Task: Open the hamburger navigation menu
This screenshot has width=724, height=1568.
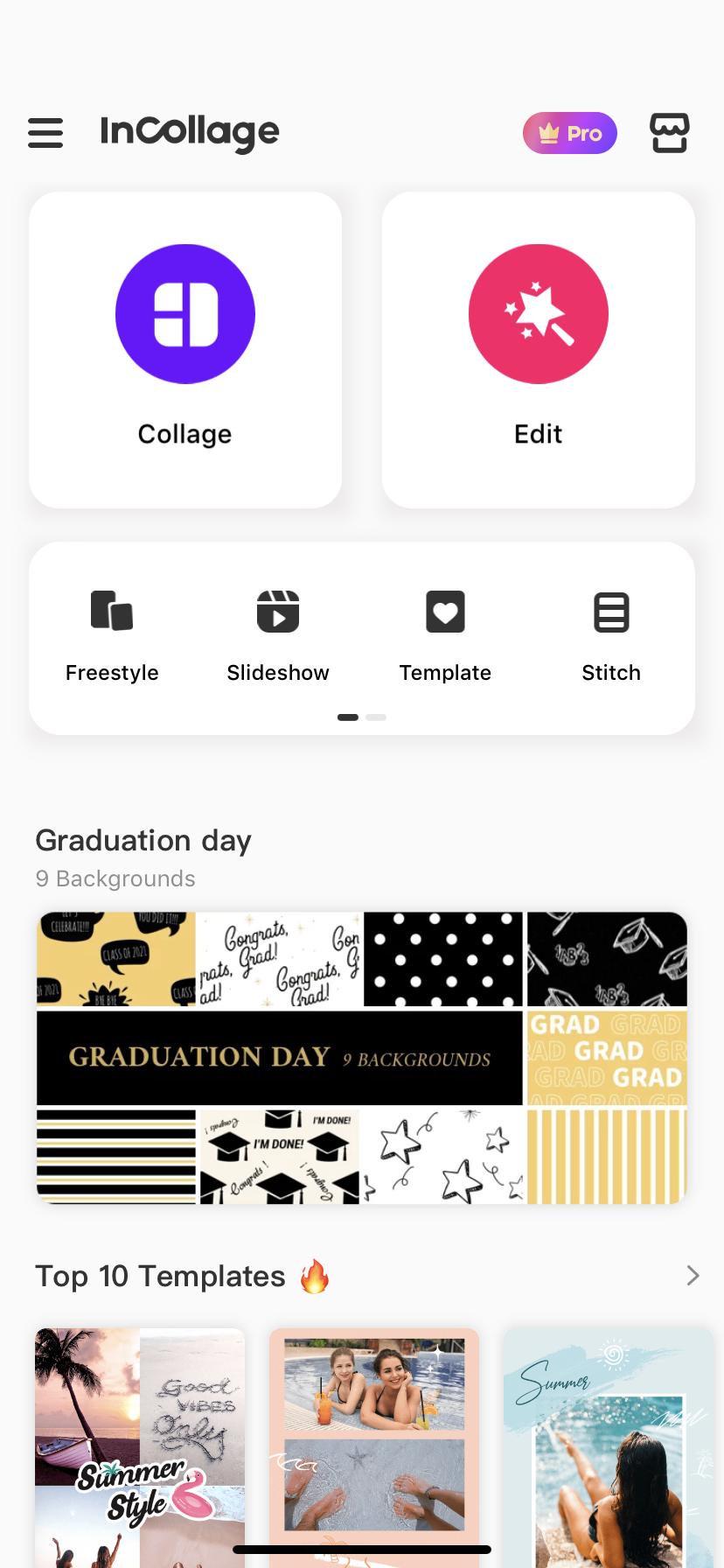Action: coord(45,132)
